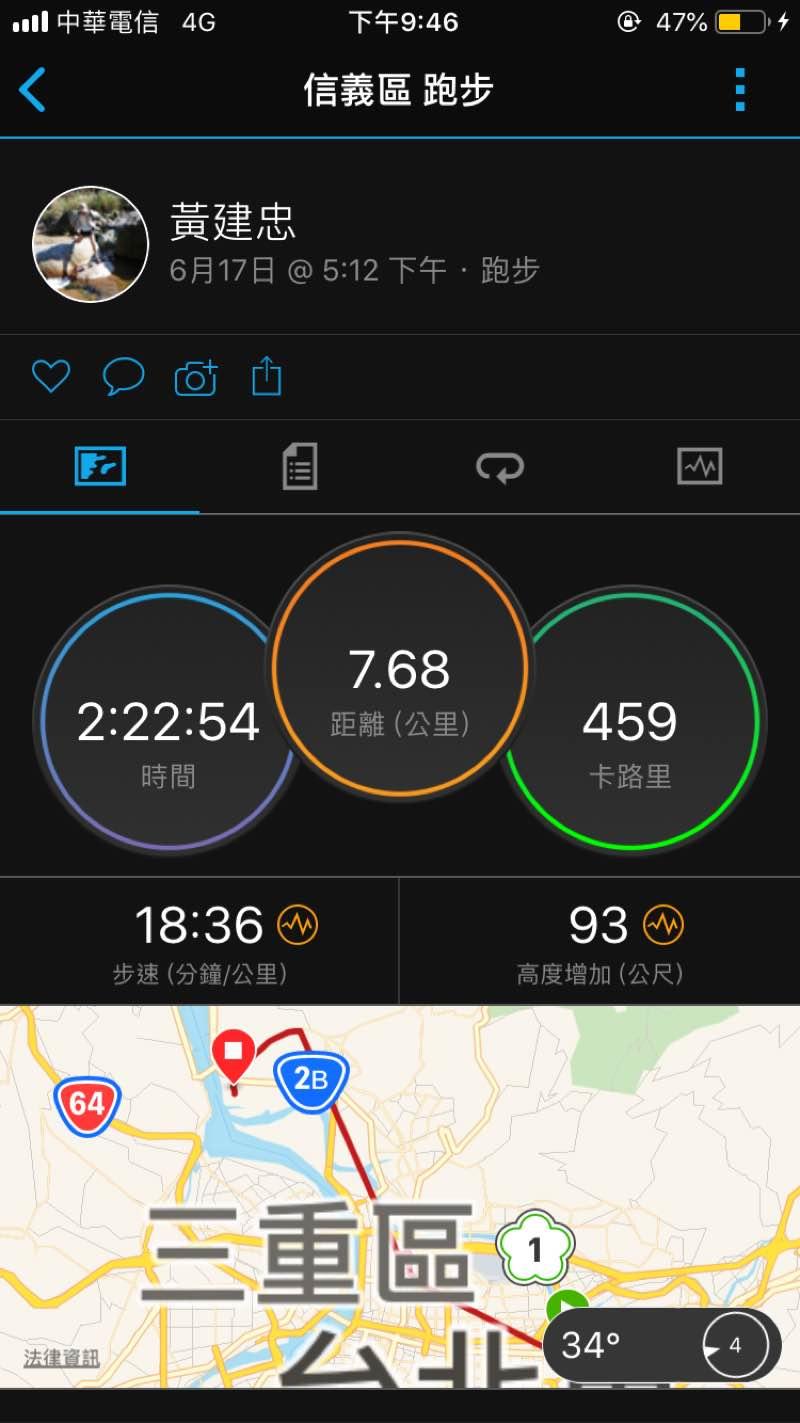
Task: Share this activity
Action: tap(266, 377)
